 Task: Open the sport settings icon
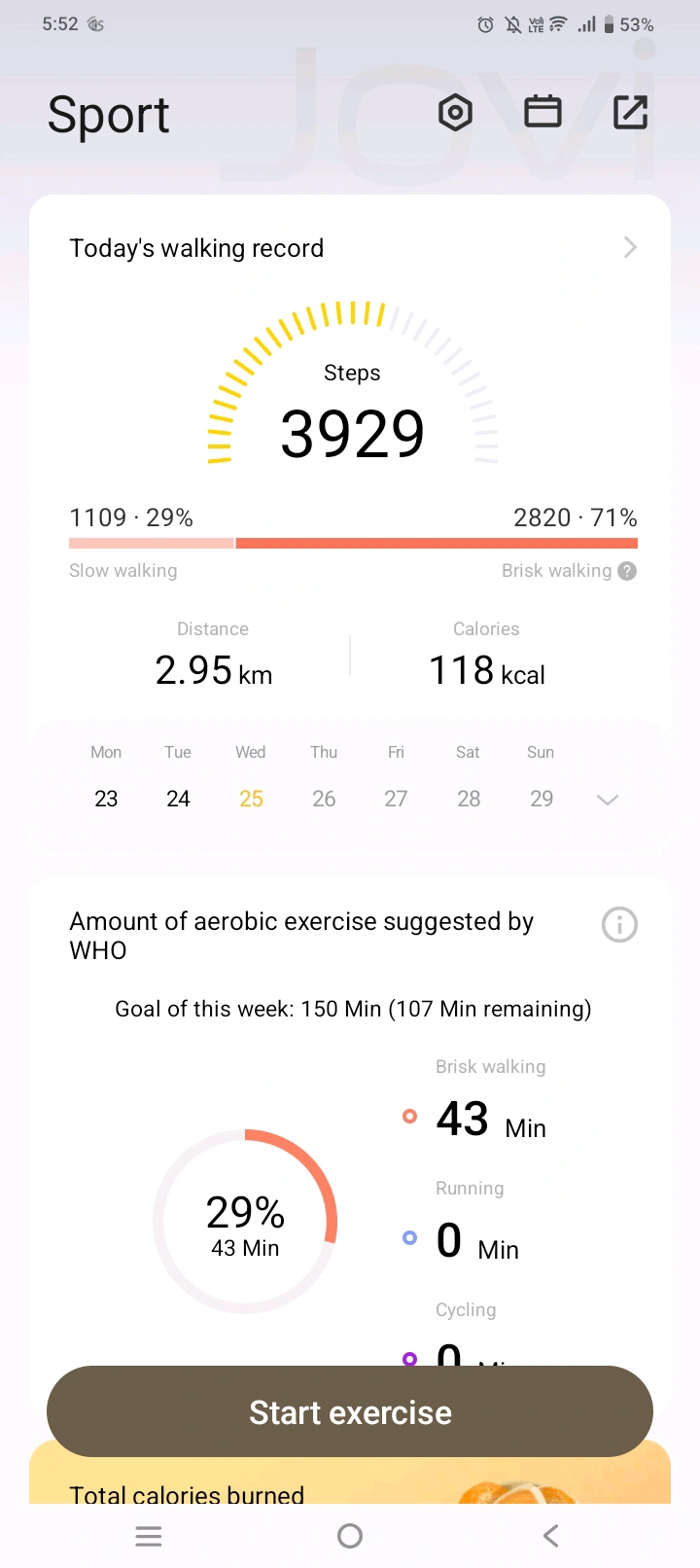pos(455,114)
